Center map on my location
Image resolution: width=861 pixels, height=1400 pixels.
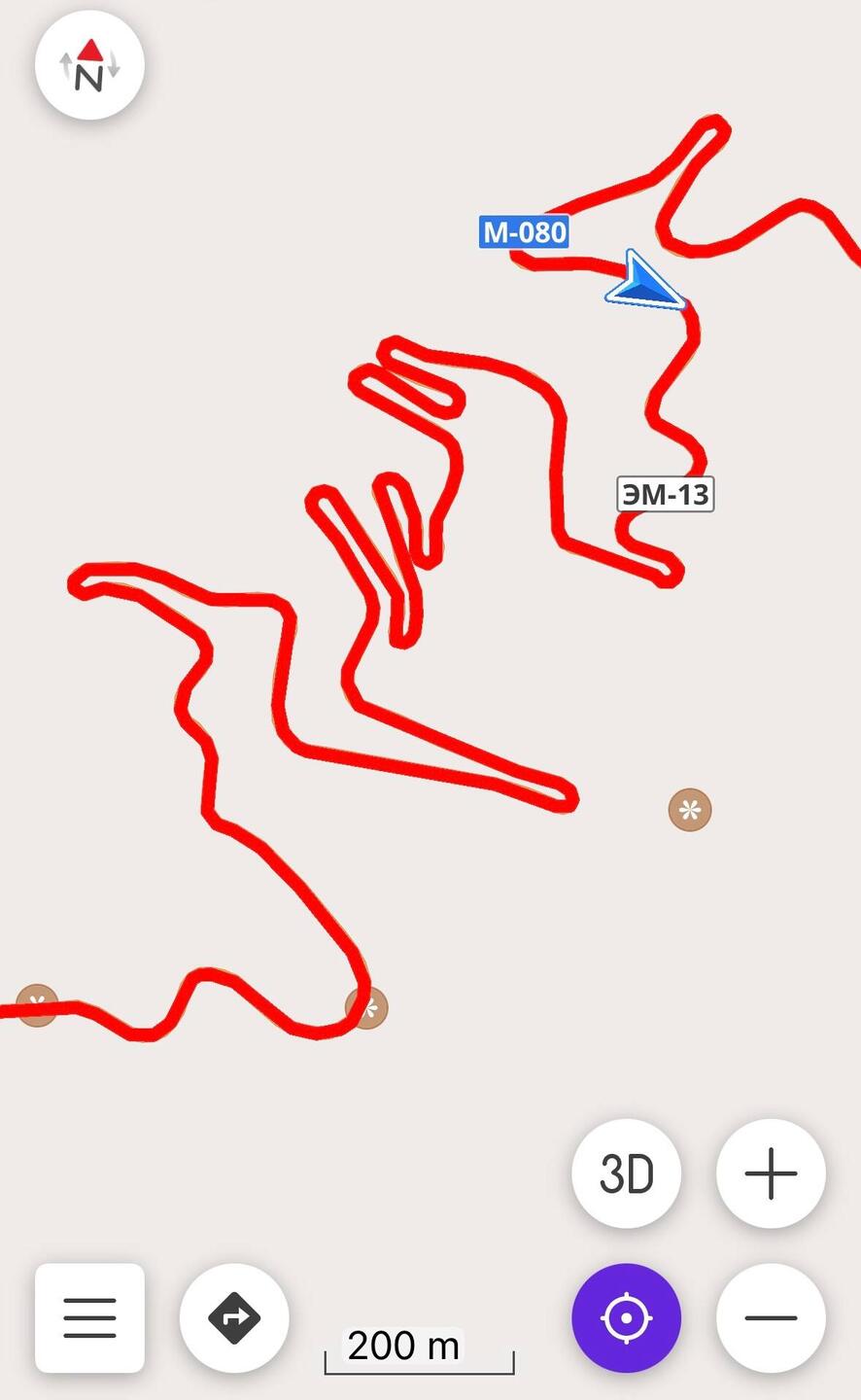(x=627, y=1317)
